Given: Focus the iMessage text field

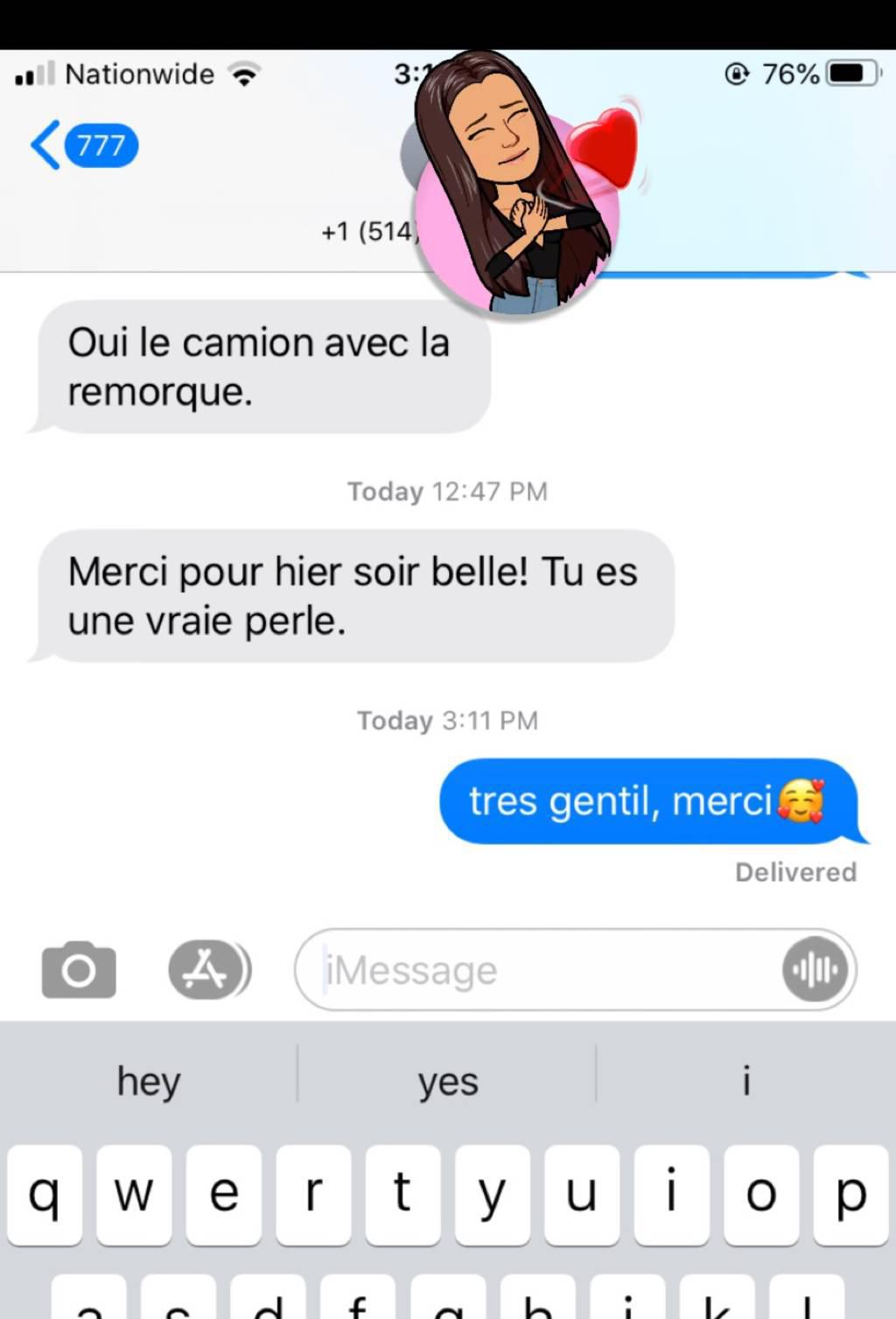Looking at the screenshot, I should point(542,970).
